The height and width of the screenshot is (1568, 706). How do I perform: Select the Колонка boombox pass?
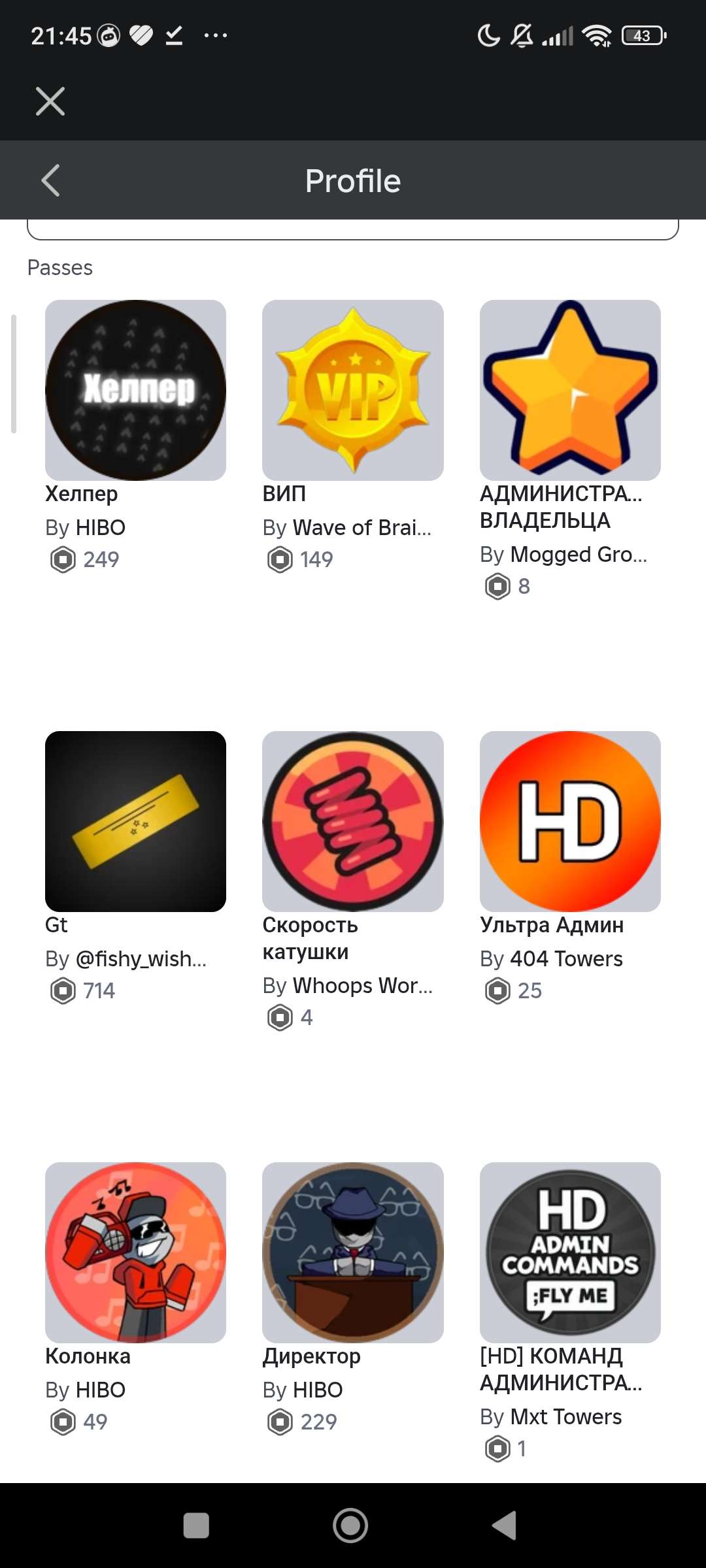(x=135, y=1252)
